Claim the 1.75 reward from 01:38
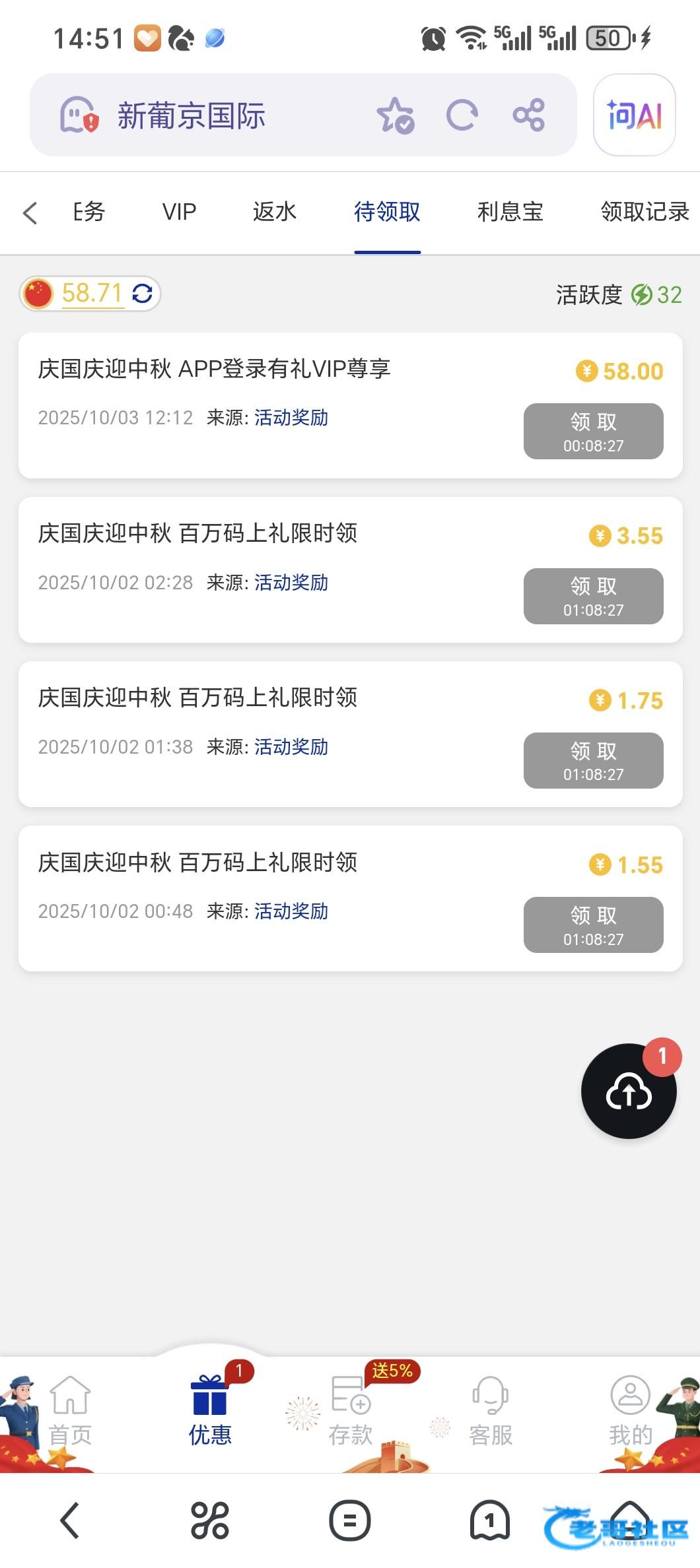This screenshot has width=700, height=1568. pyautogui.click(x=593, y=760)
